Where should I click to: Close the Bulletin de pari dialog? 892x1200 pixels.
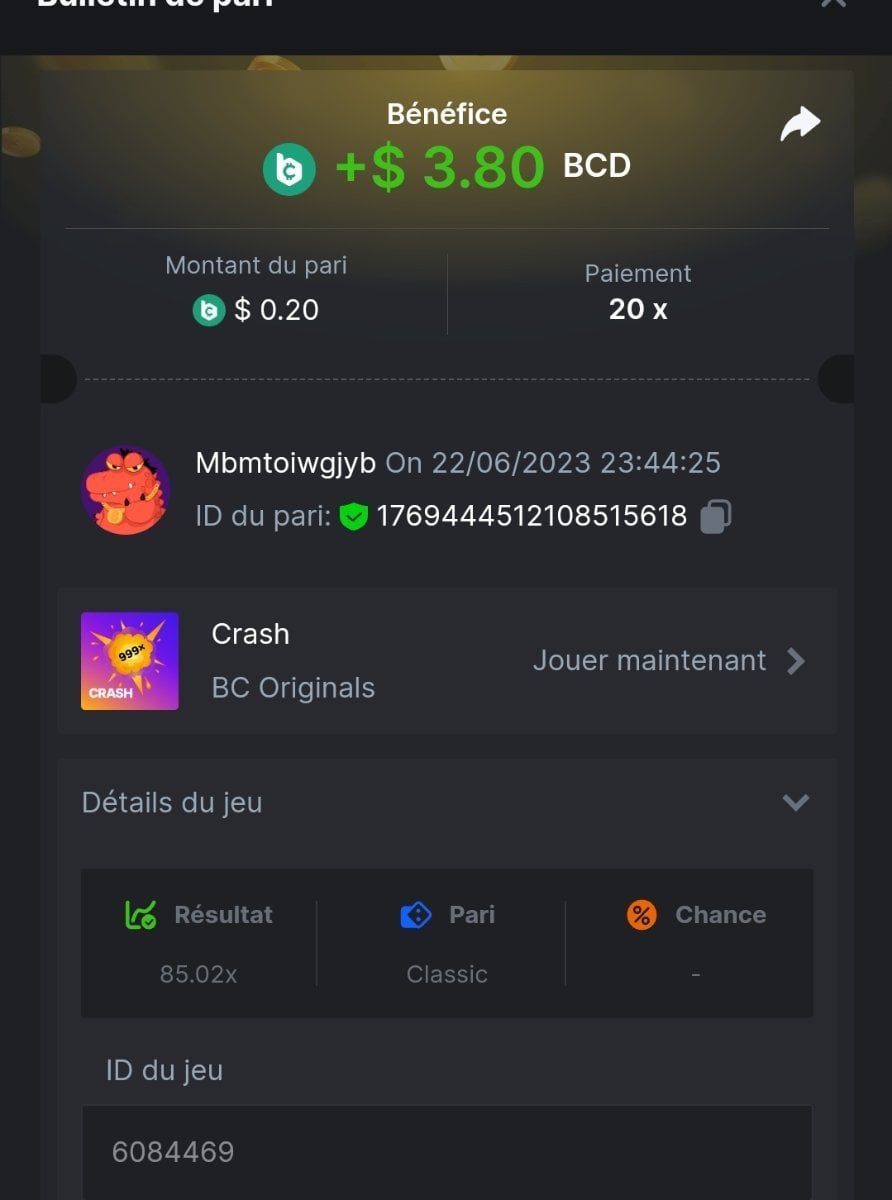pyautogui.click(x=833, y=3)
